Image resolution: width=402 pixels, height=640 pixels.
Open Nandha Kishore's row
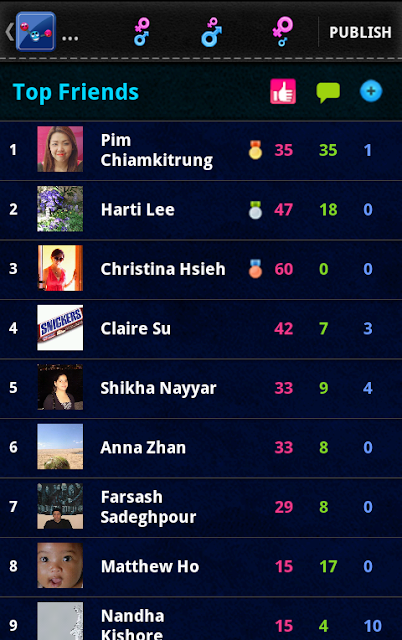(x=201, y=619)
